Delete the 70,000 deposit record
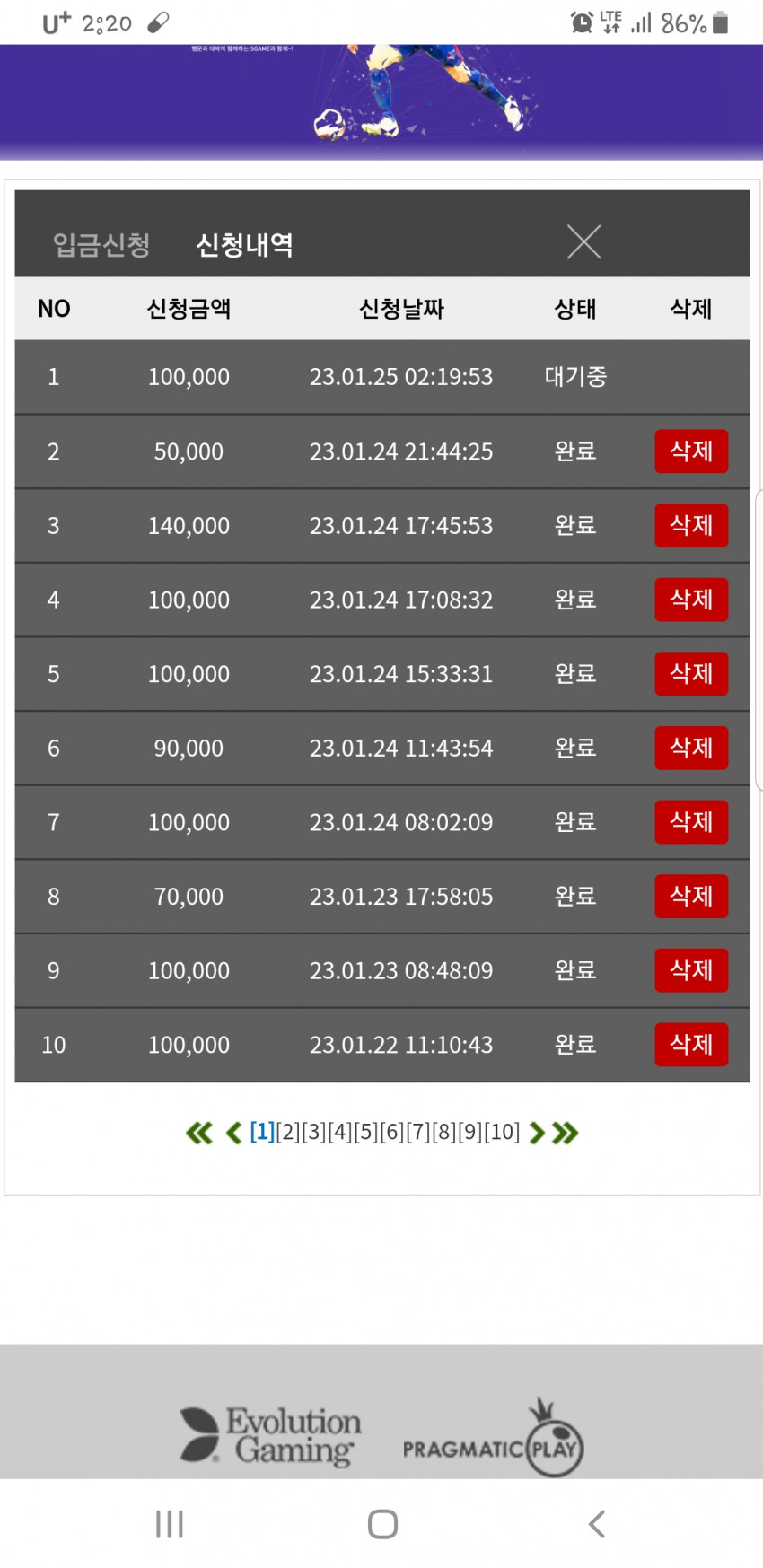Viewport: 763px width, 1568px height. [691, 896]
